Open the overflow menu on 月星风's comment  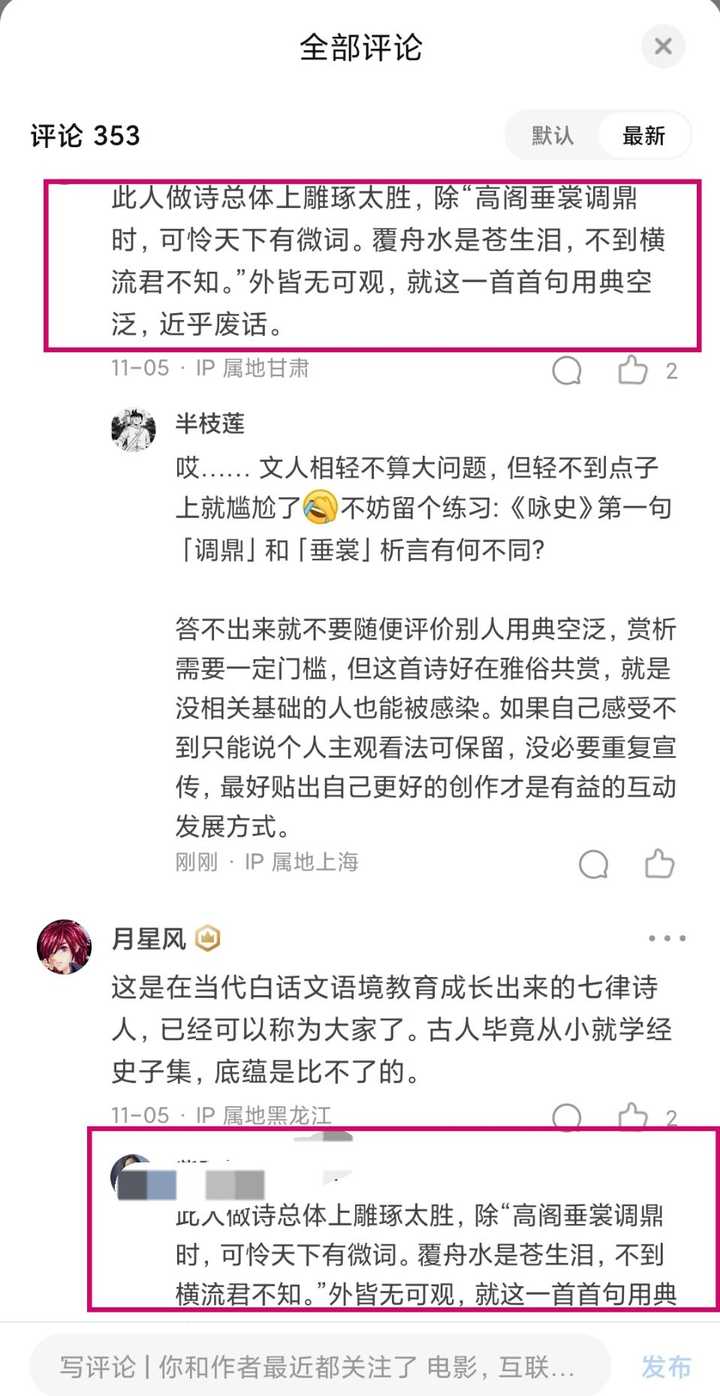pyautogui.click(x=667, y=939)
